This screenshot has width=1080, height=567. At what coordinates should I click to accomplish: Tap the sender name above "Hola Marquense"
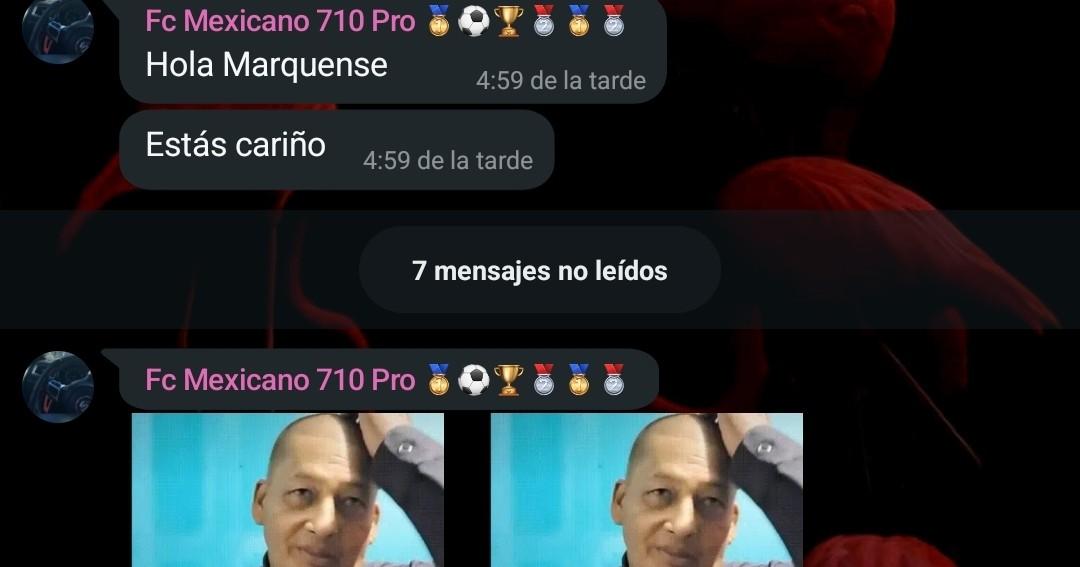click(280, 21)
